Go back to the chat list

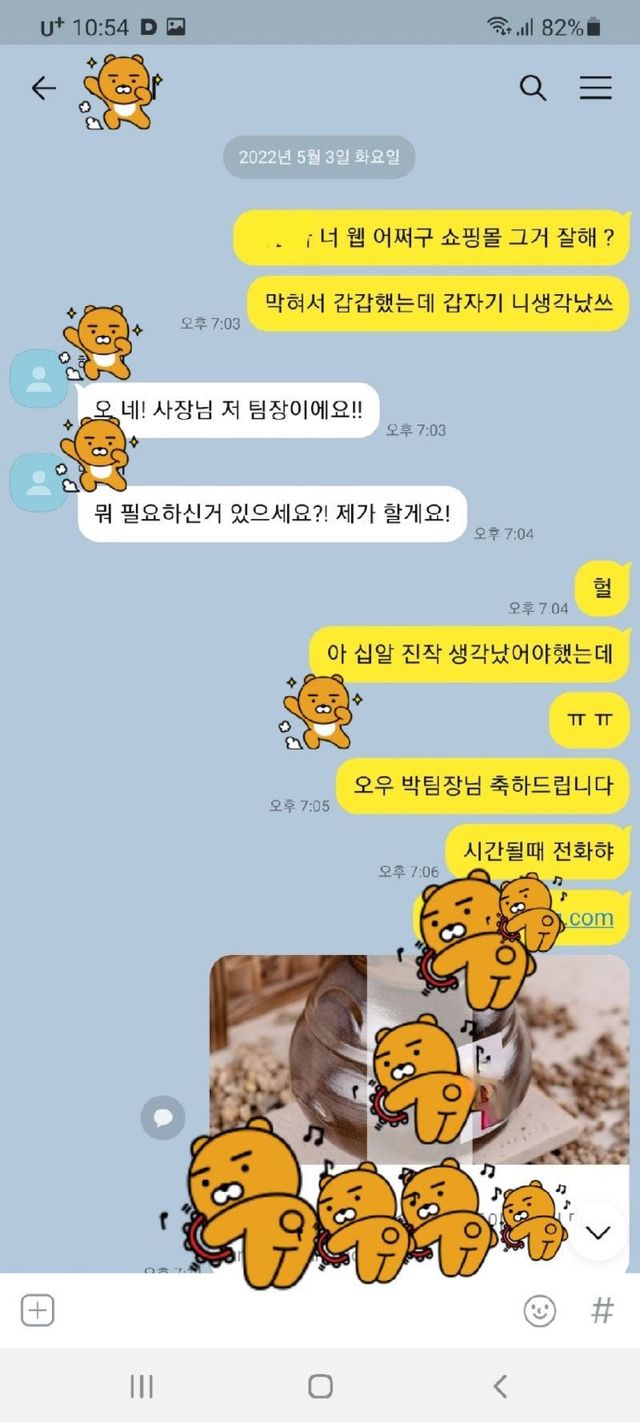tap(44, 88)
